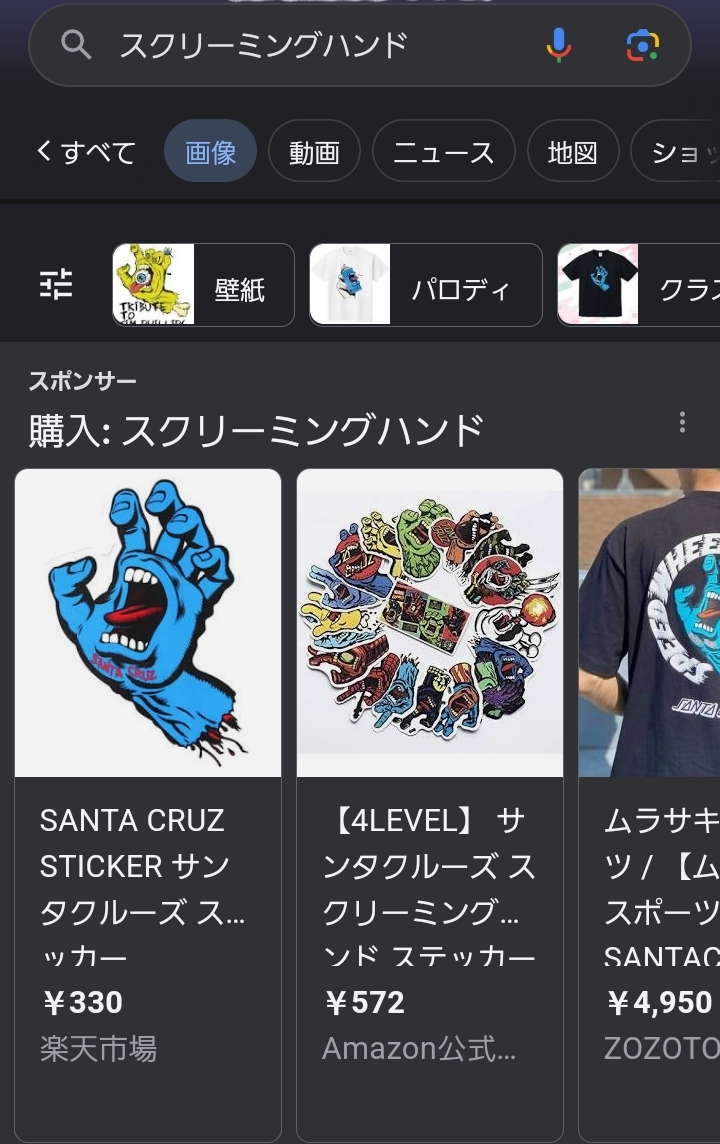
Task: Start voice search with the microphone
Action: point(559,45)
